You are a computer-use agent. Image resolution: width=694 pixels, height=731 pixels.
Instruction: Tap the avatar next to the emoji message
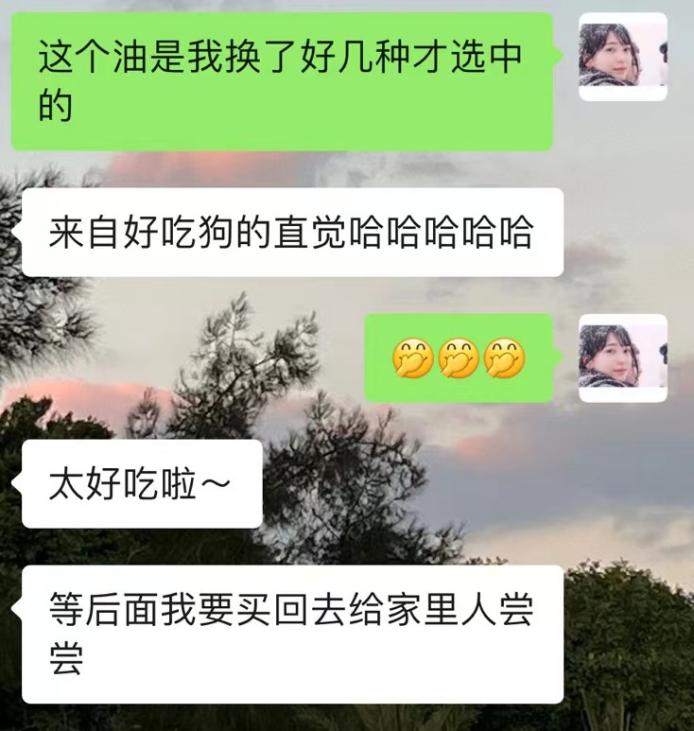pos(622,358)
